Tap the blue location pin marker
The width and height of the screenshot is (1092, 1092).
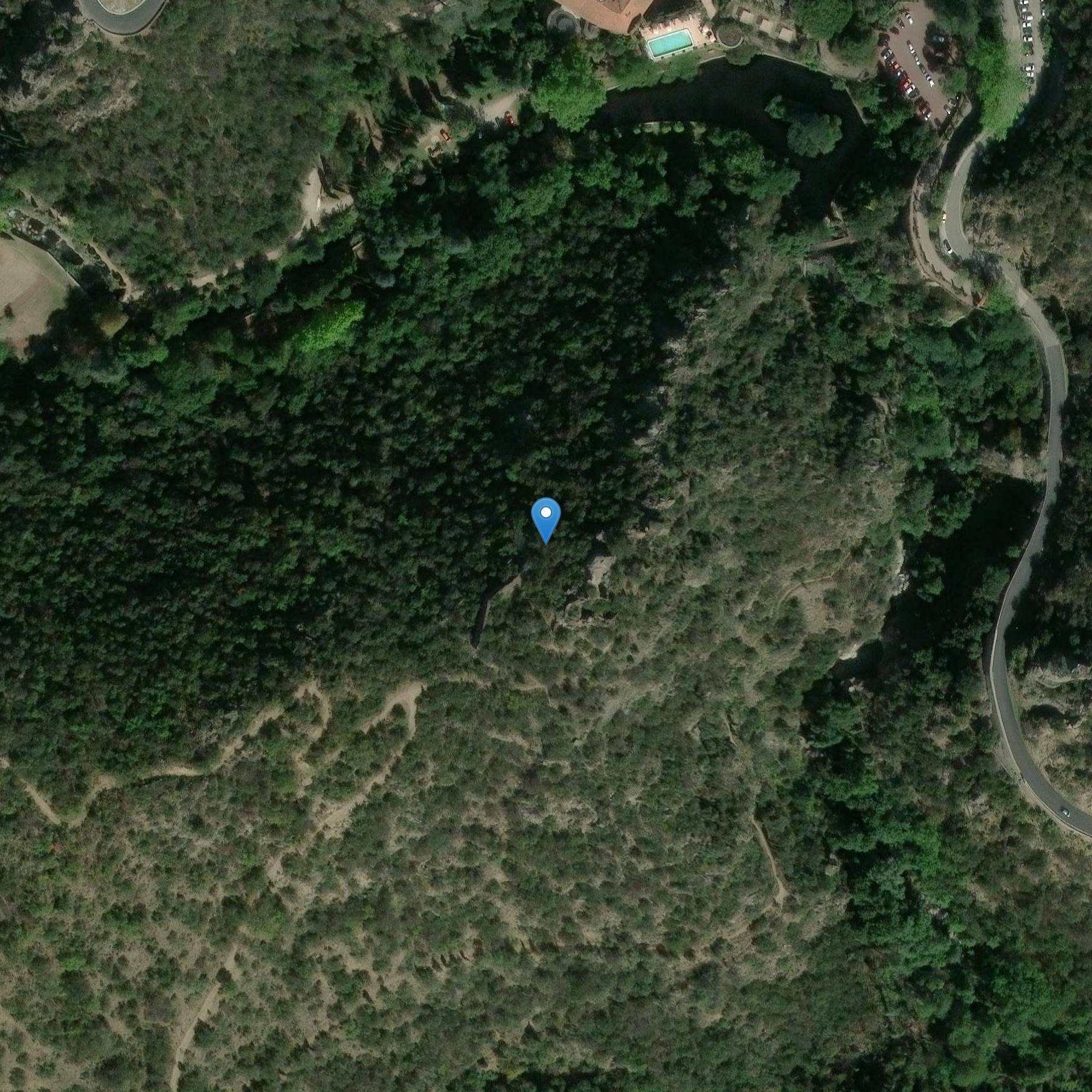(x=545, y=518)
